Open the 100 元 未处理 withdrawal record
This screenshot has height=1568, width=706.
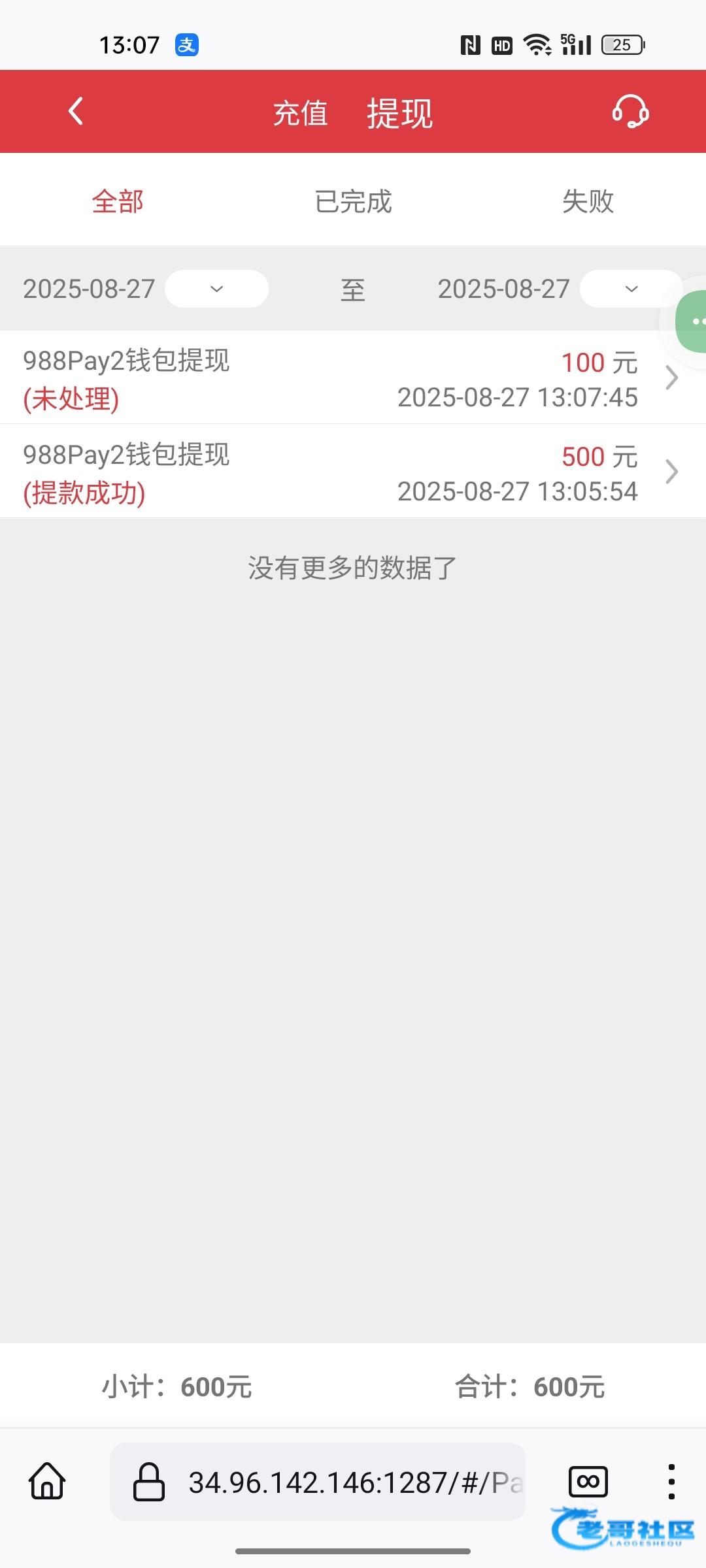pyautogui.click(x=353, y=378)
